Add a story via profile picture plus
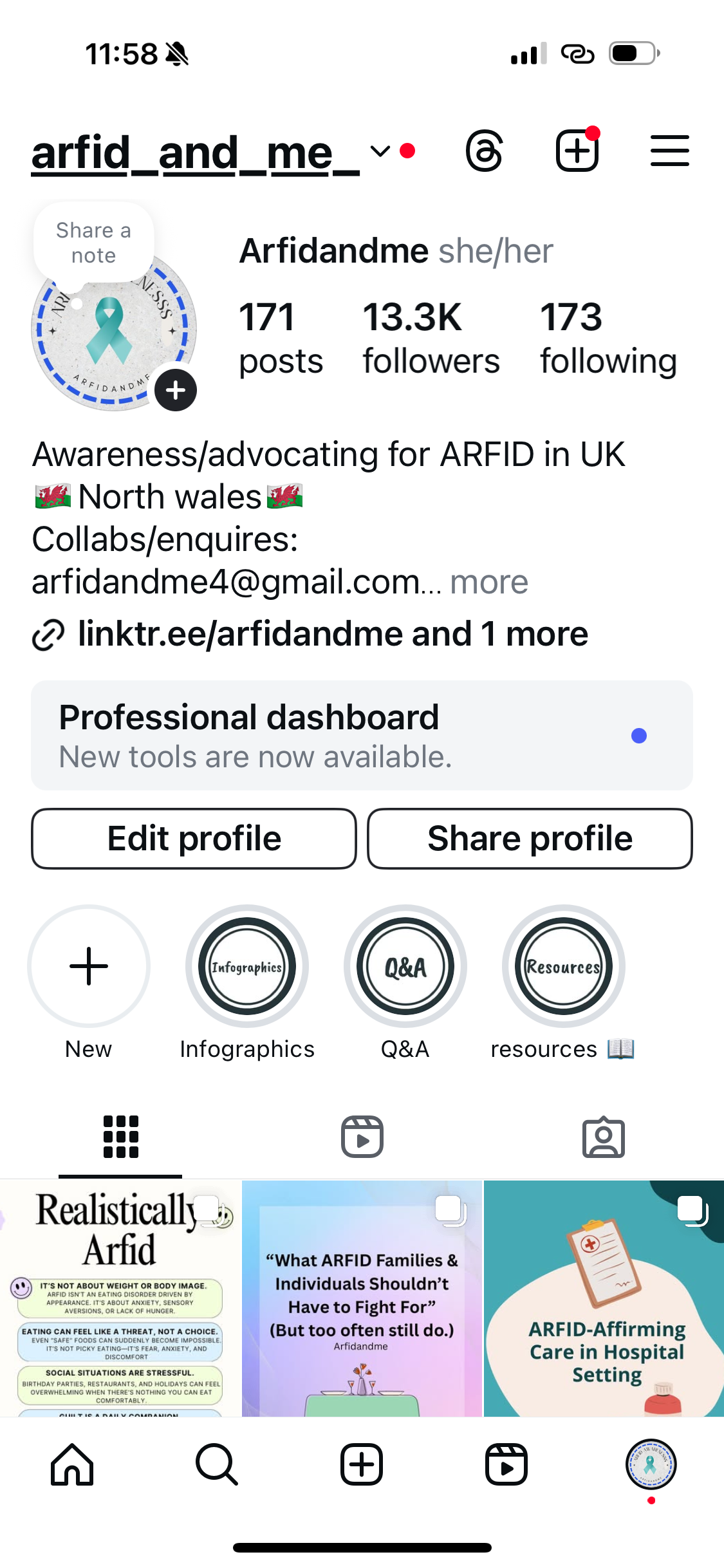 175,390
